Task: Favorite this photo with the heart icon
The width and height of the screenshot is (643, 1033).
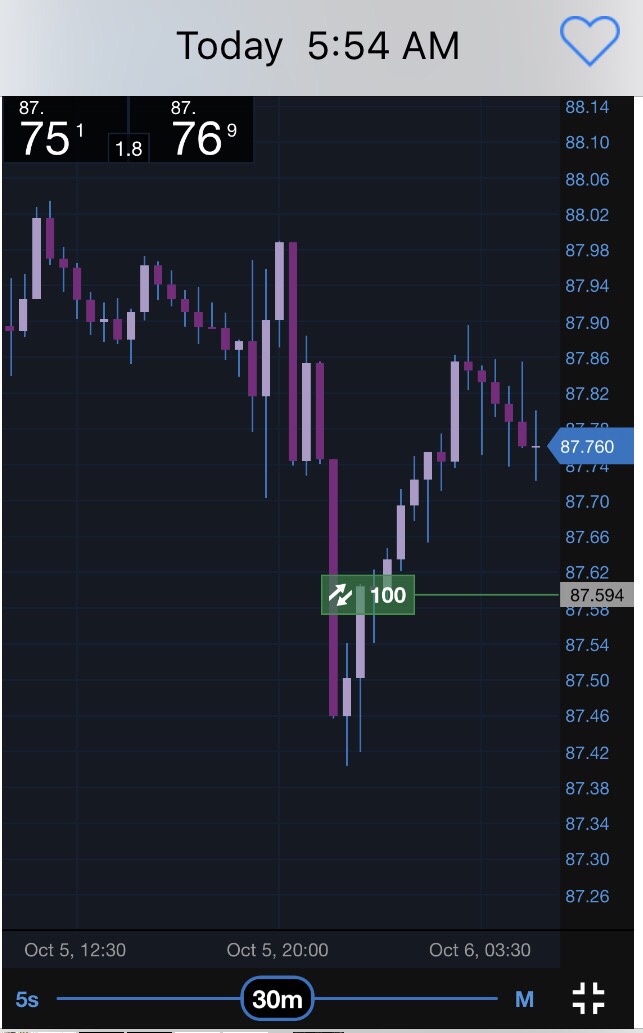Action: pos(590,43)
